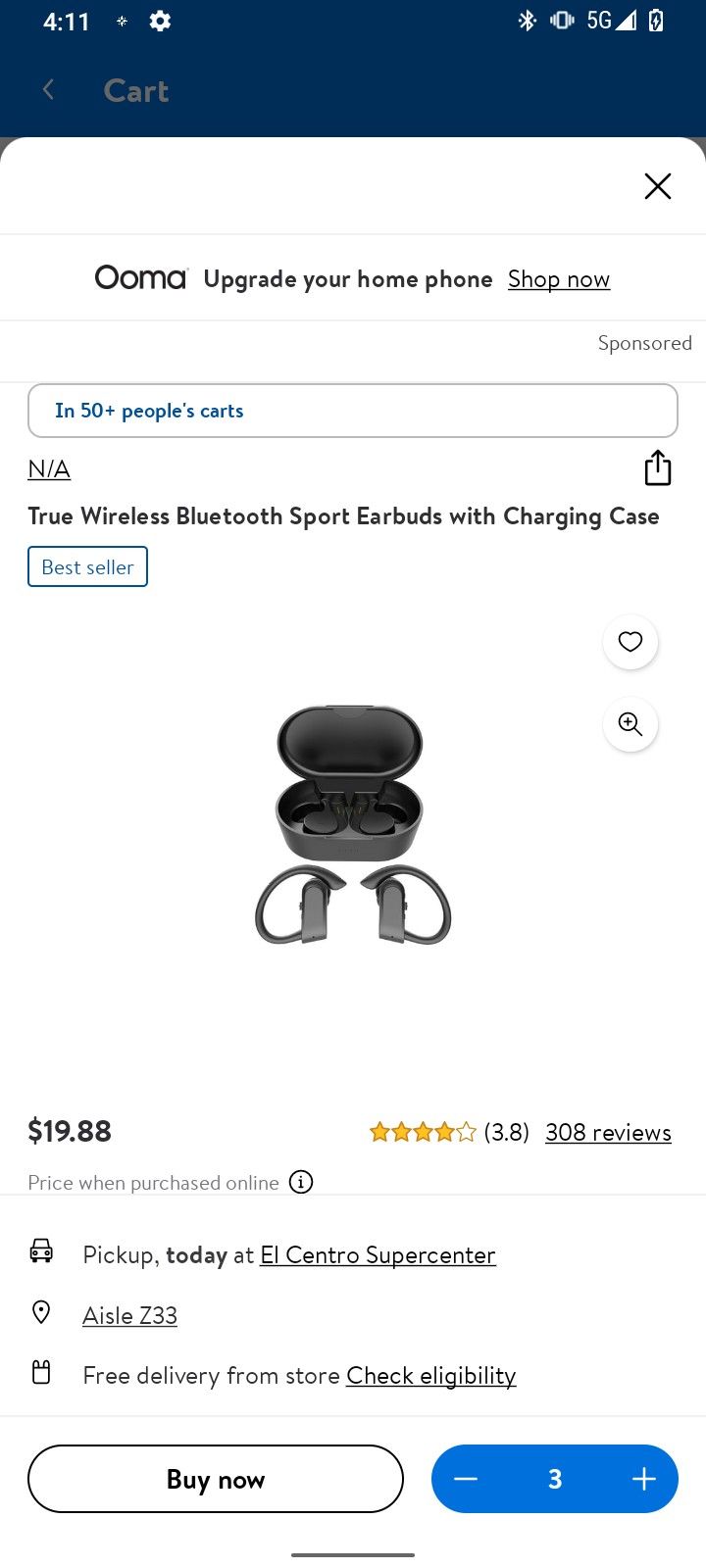Open the N/A brand link

(x=49, y=468)
